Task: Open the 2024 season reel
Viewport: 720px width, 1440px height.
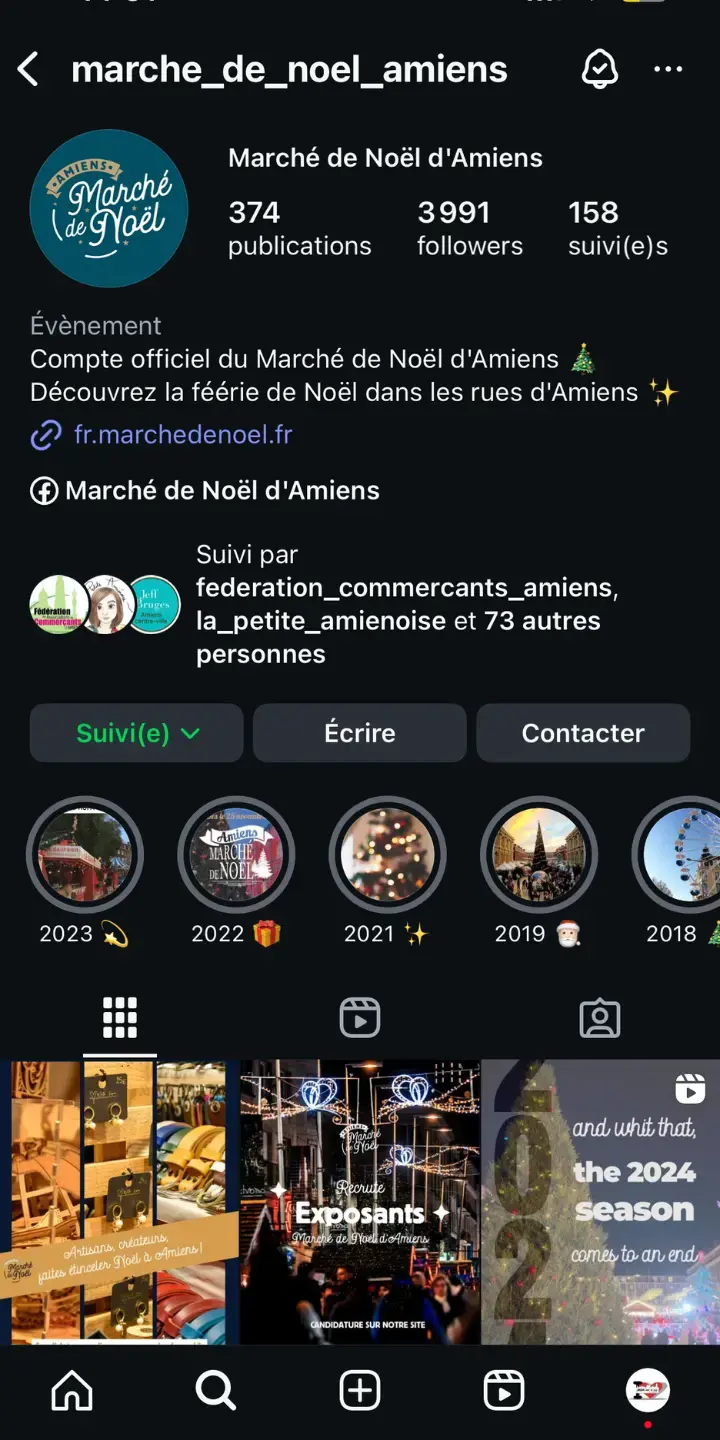Action: (x=601, y=1202)
